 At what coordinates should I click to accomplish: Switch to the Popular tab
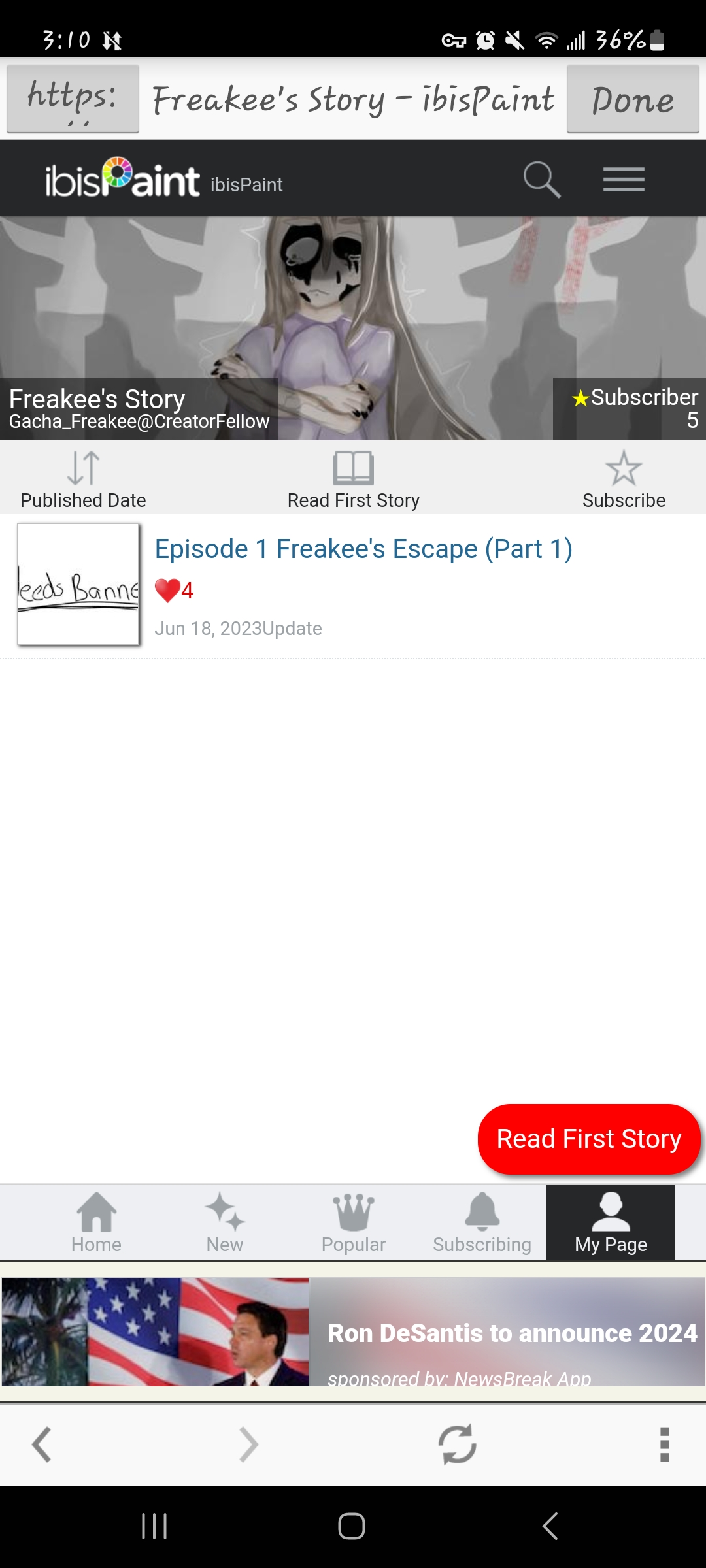point(353,1222)
